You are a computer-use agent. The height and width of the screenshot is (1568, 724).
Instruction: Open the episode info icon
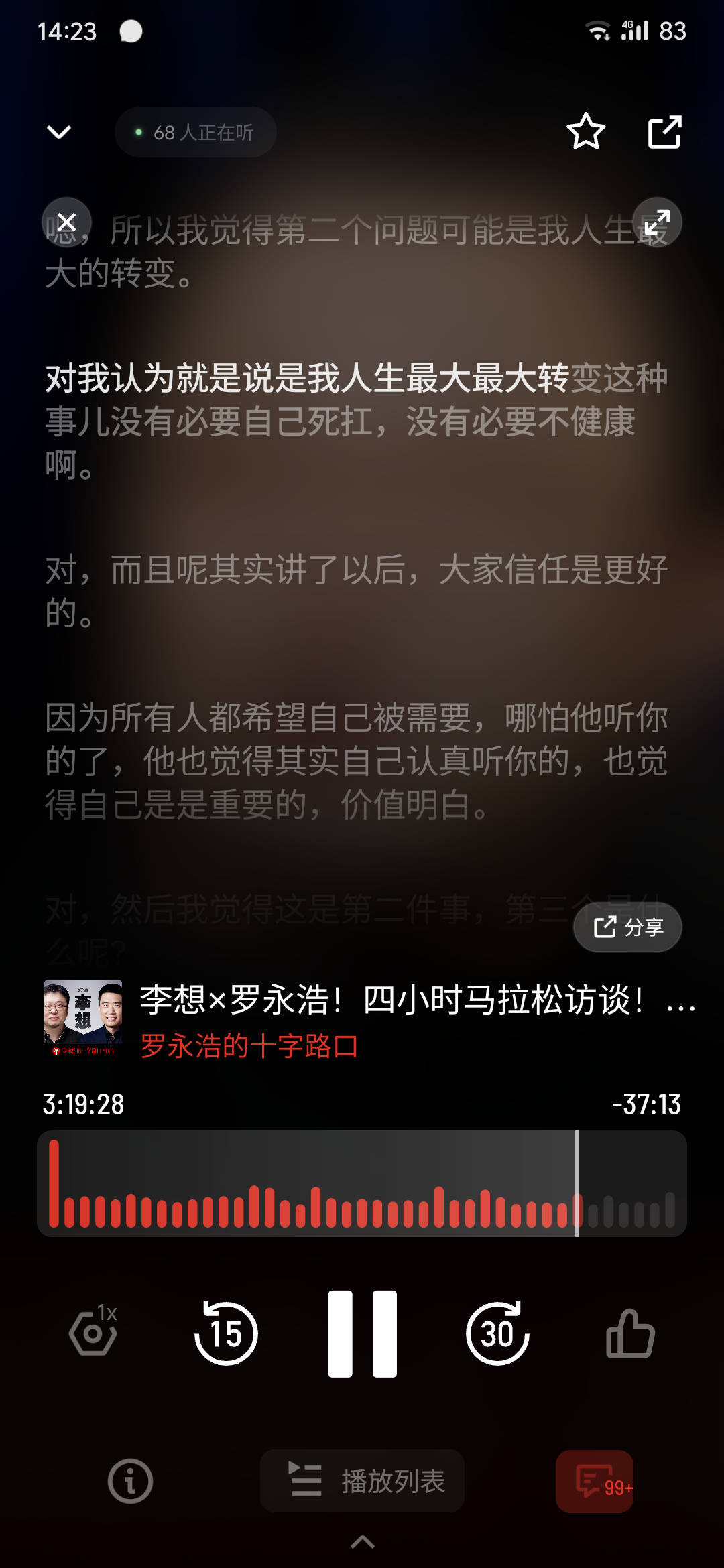[x=130, y=1481]
